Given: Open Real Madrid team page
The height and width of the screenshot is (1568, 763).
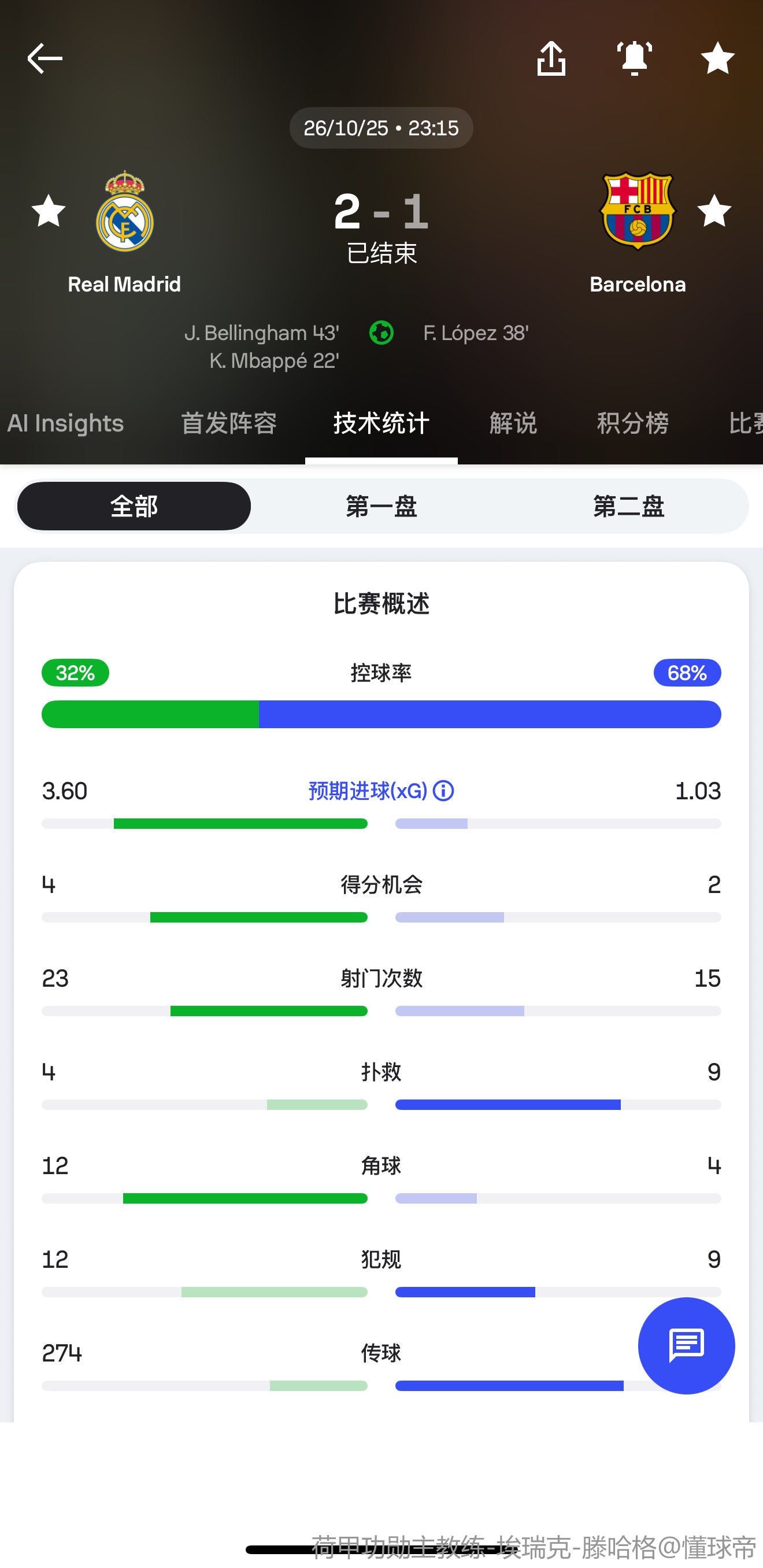Looking at the screenshot, I should pyautogui.click(x=125, y=231).
